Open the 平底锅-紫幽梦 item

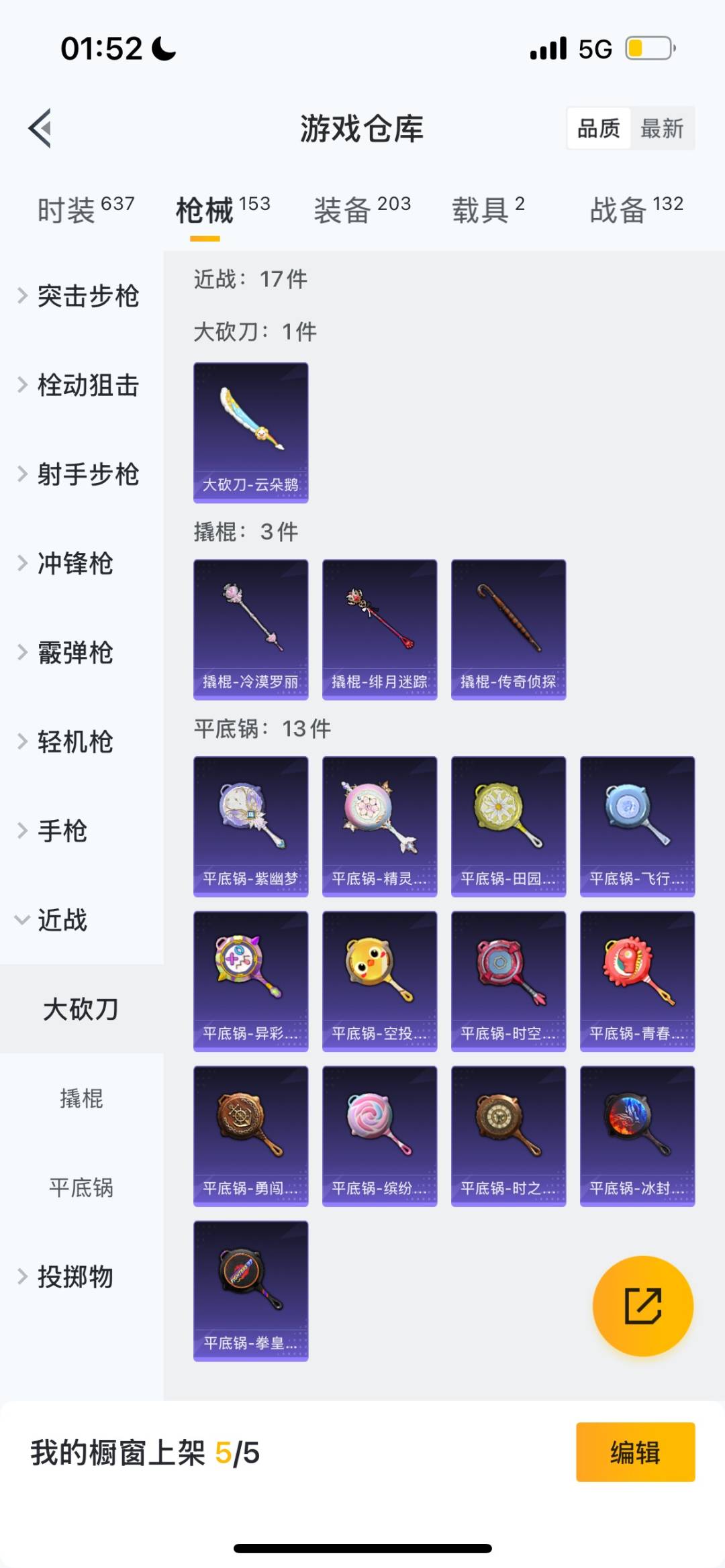point(251,827)
